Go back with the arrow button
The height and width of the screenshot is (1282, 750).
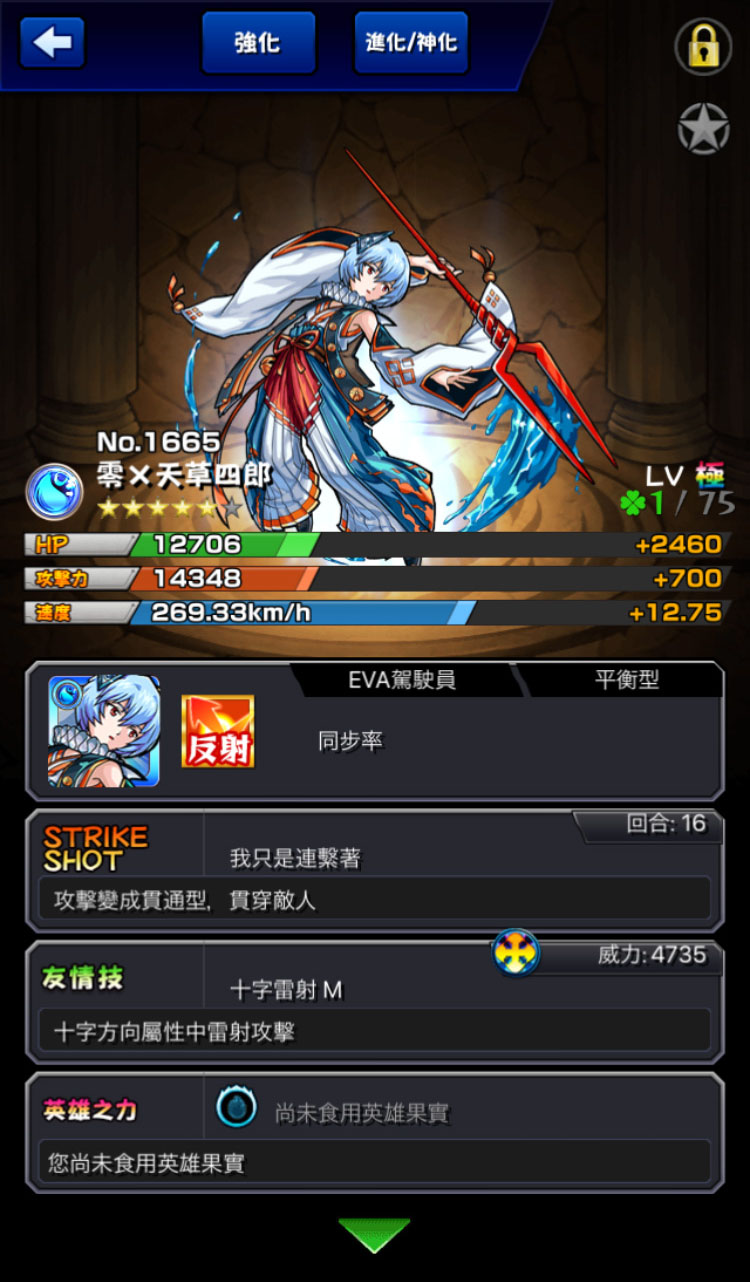coord(52,43)
